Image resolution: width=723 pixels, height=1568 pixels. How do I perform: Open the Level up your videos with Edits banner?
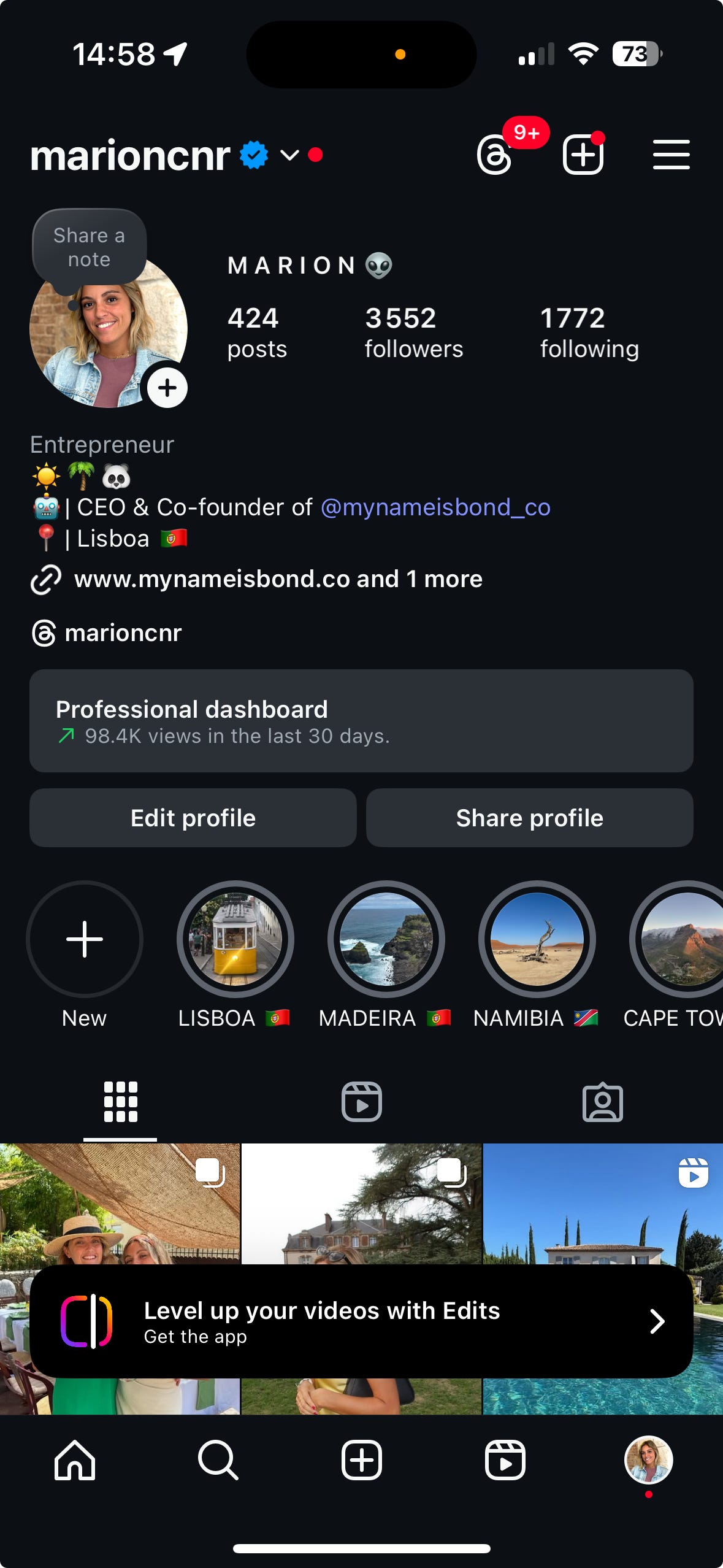coord(361,1321)
